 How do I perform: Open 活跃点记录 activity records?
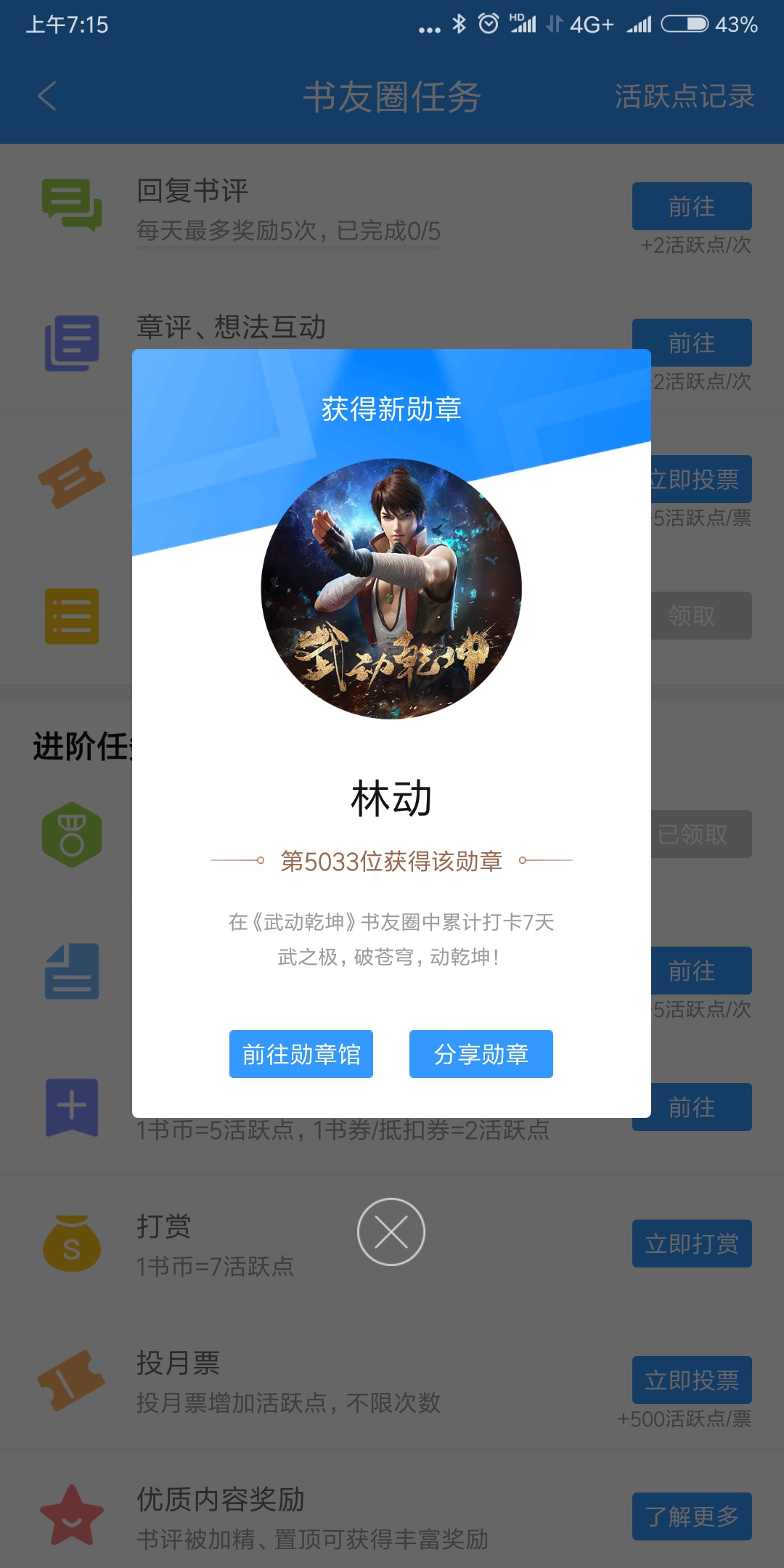(x=684, y=96)
